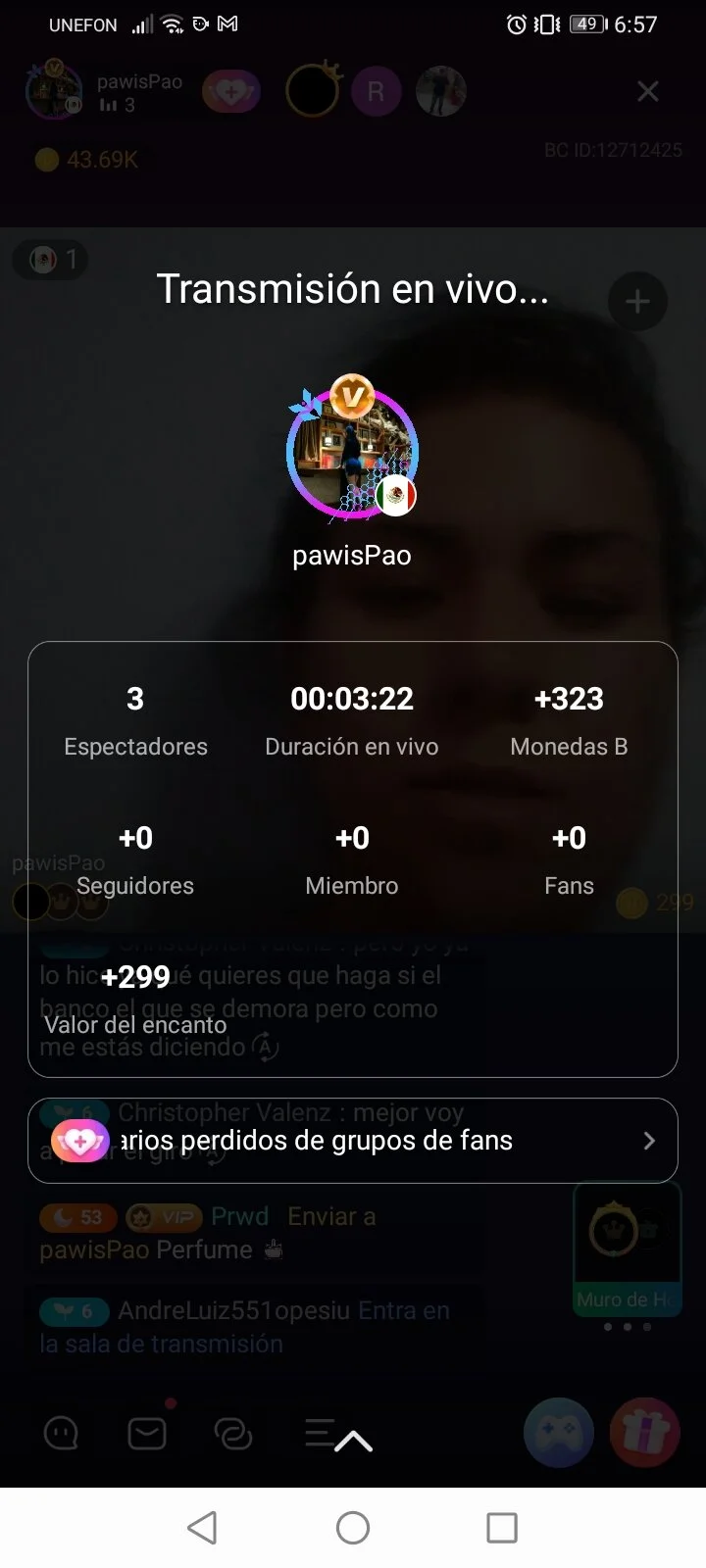
Task: Open the gift box button
Action: tap(644, 1433)
